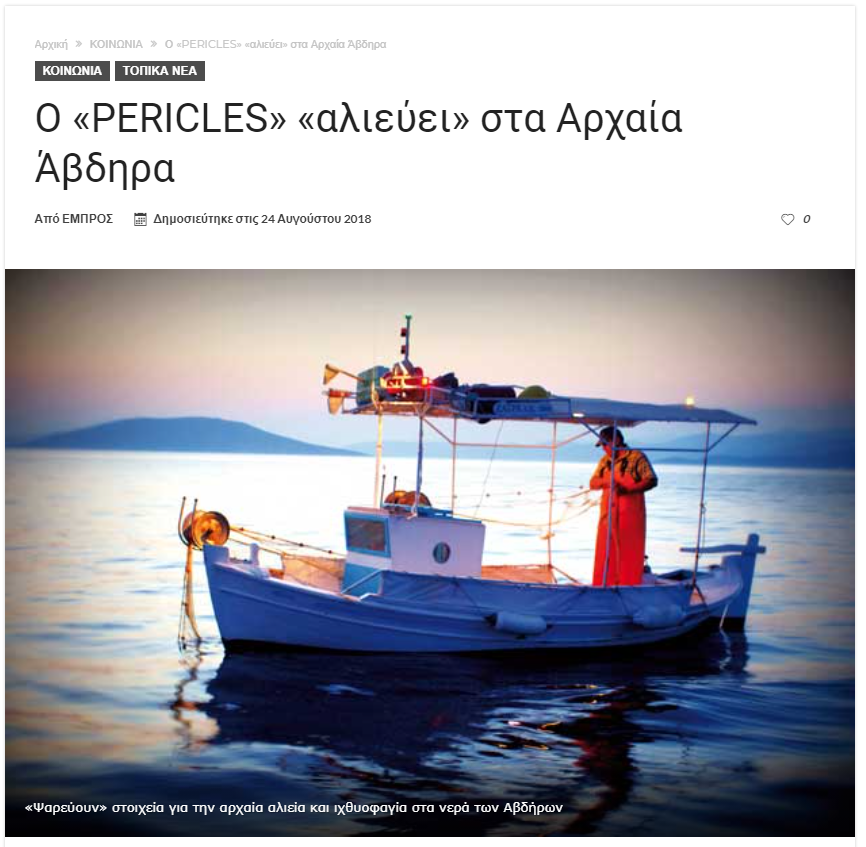Select the ΤΟΠΙΚΑ ΝΕΑ category tag
Screen dimensions: 866x847
tap(160, 71)
